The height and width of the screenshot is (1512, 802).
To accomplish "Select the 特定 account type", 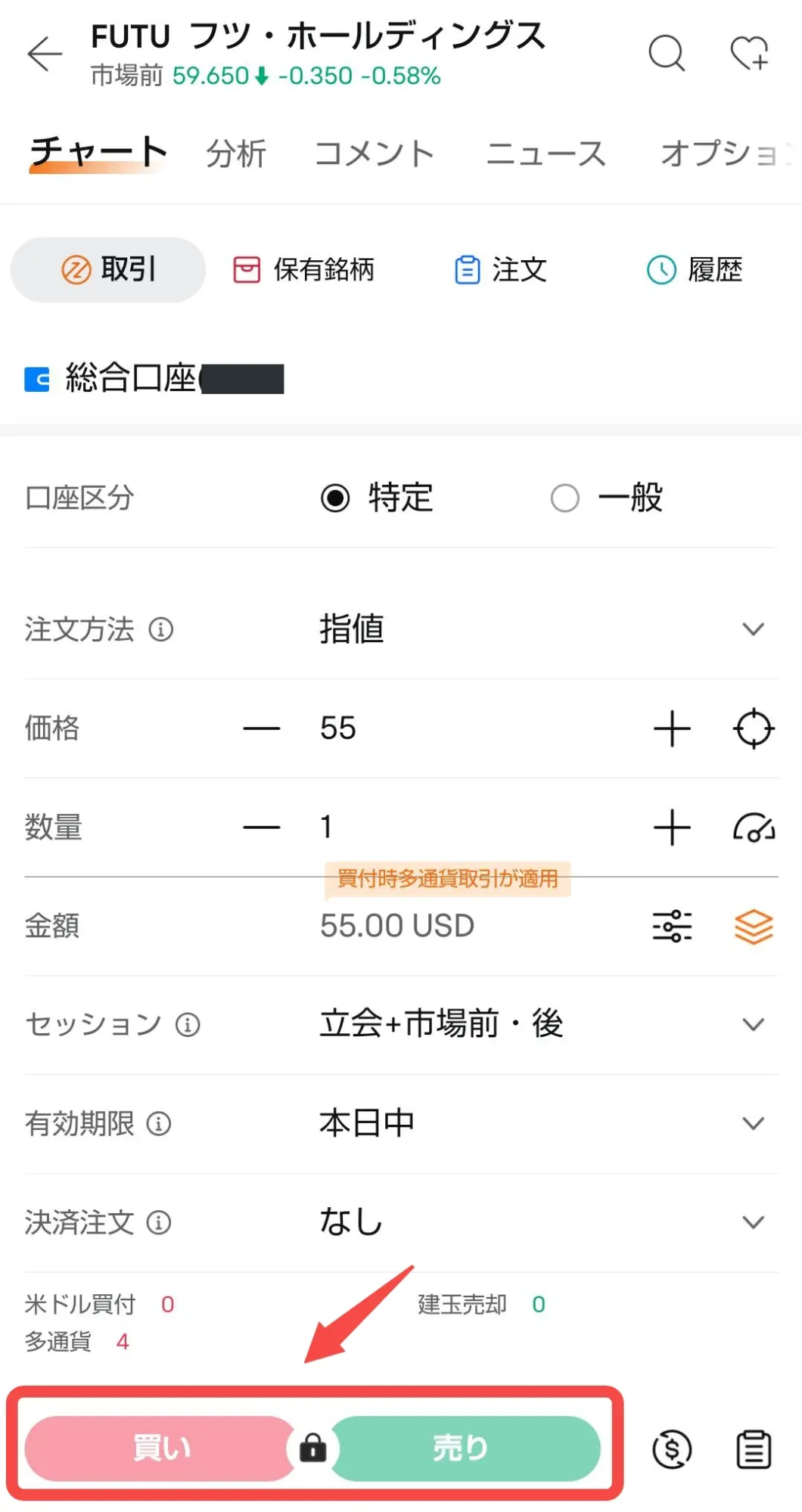I will 377,498.
